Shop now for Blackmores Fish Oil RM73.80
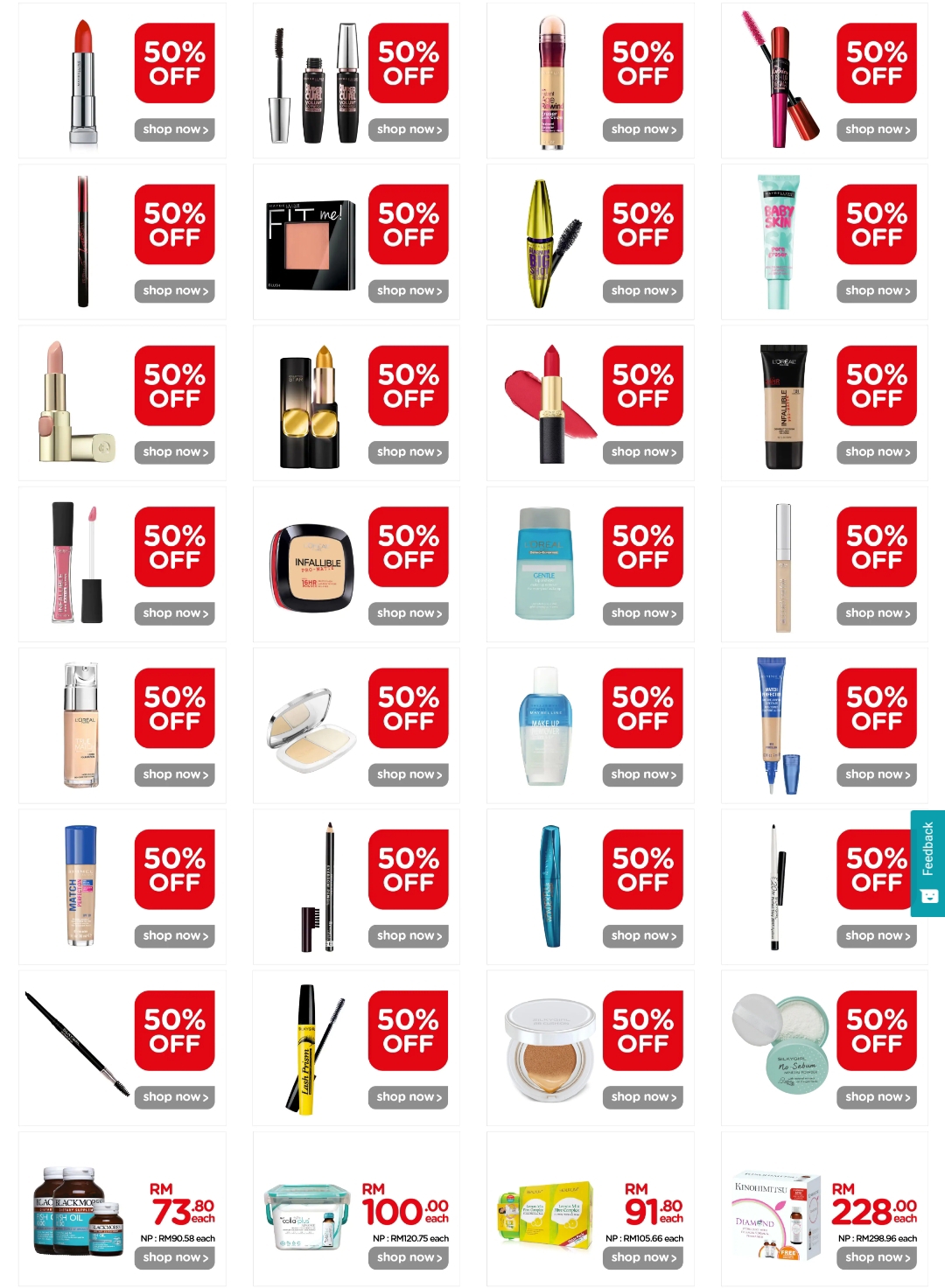 pyautogui.click(x=175, y=1257)
